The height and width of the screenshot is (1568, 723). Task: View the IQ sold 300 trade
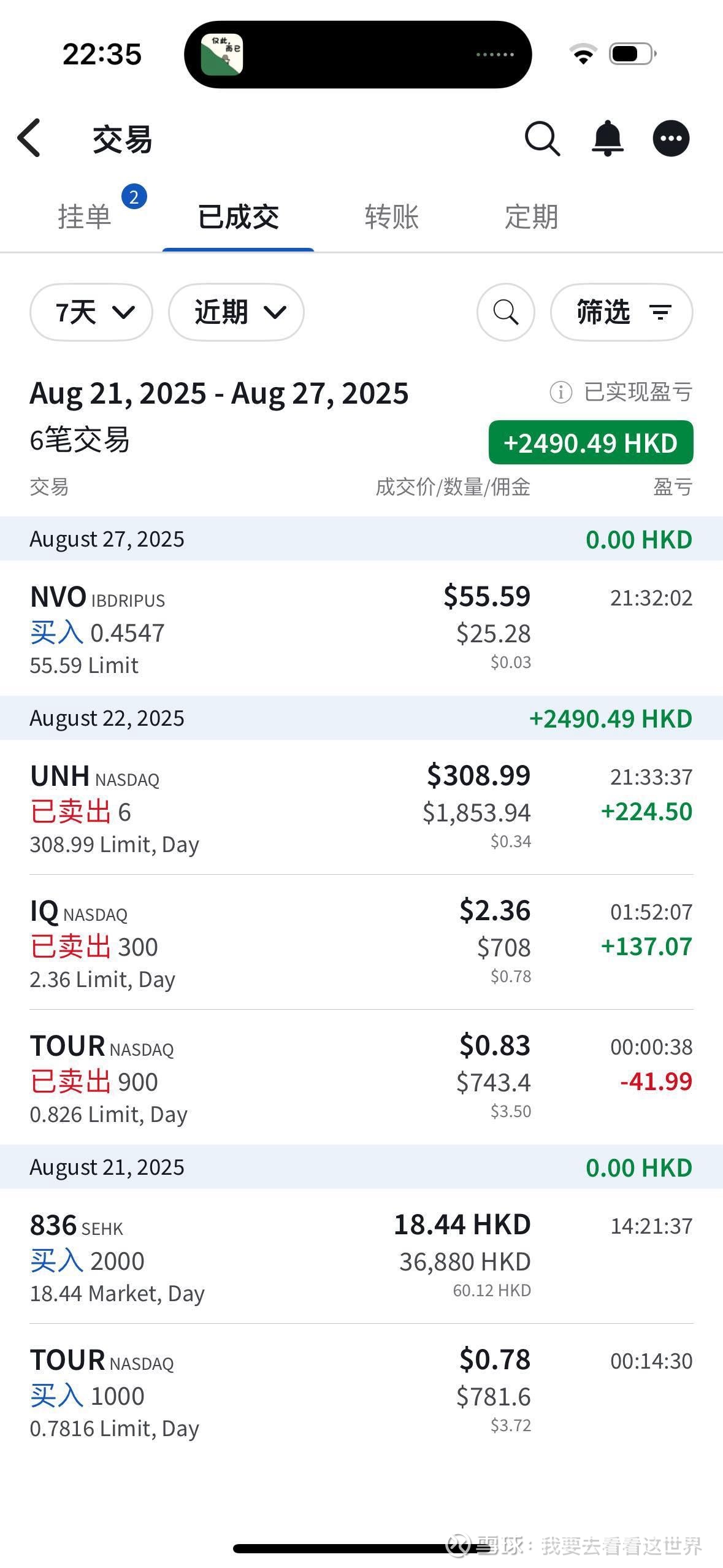tap(361, 942)
